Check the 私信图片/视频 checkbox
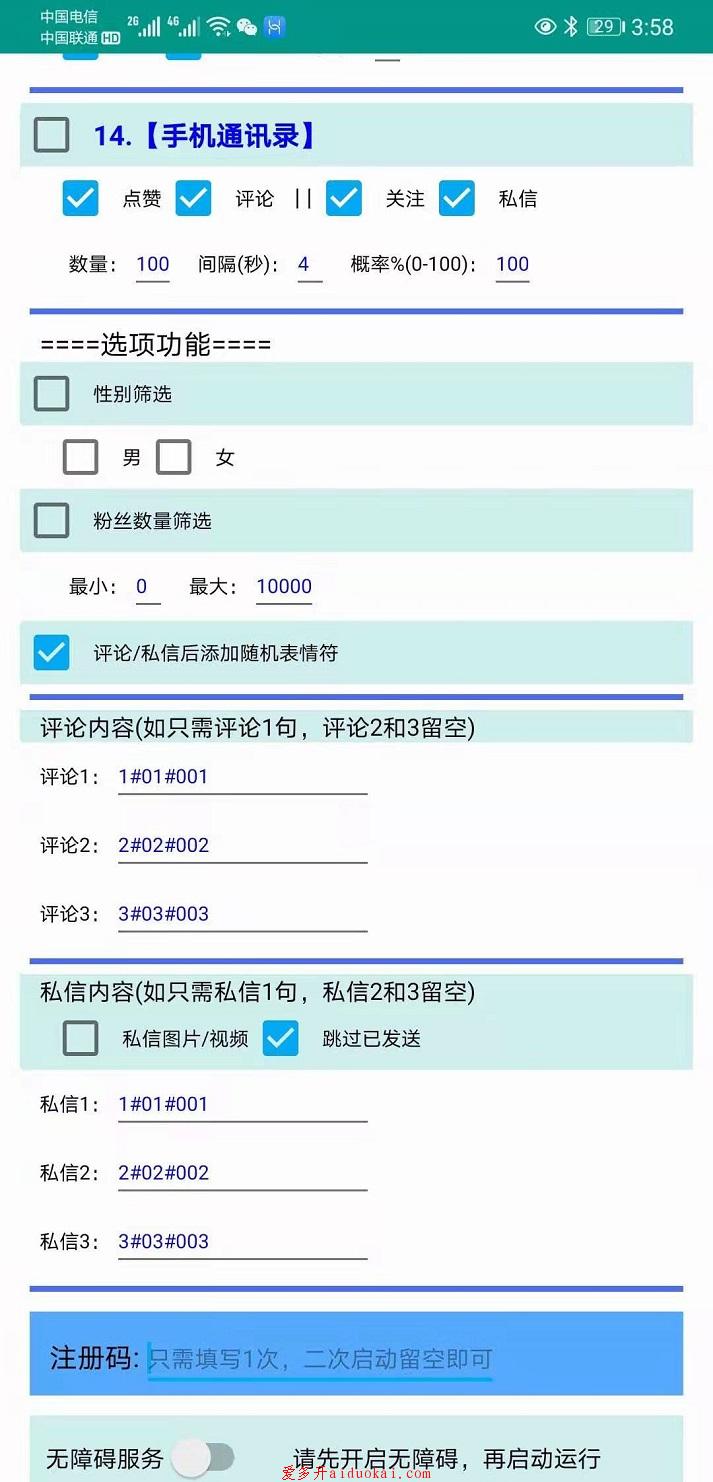The width and height of the screenshot is (713, 1482). (x=81, y=1038)
